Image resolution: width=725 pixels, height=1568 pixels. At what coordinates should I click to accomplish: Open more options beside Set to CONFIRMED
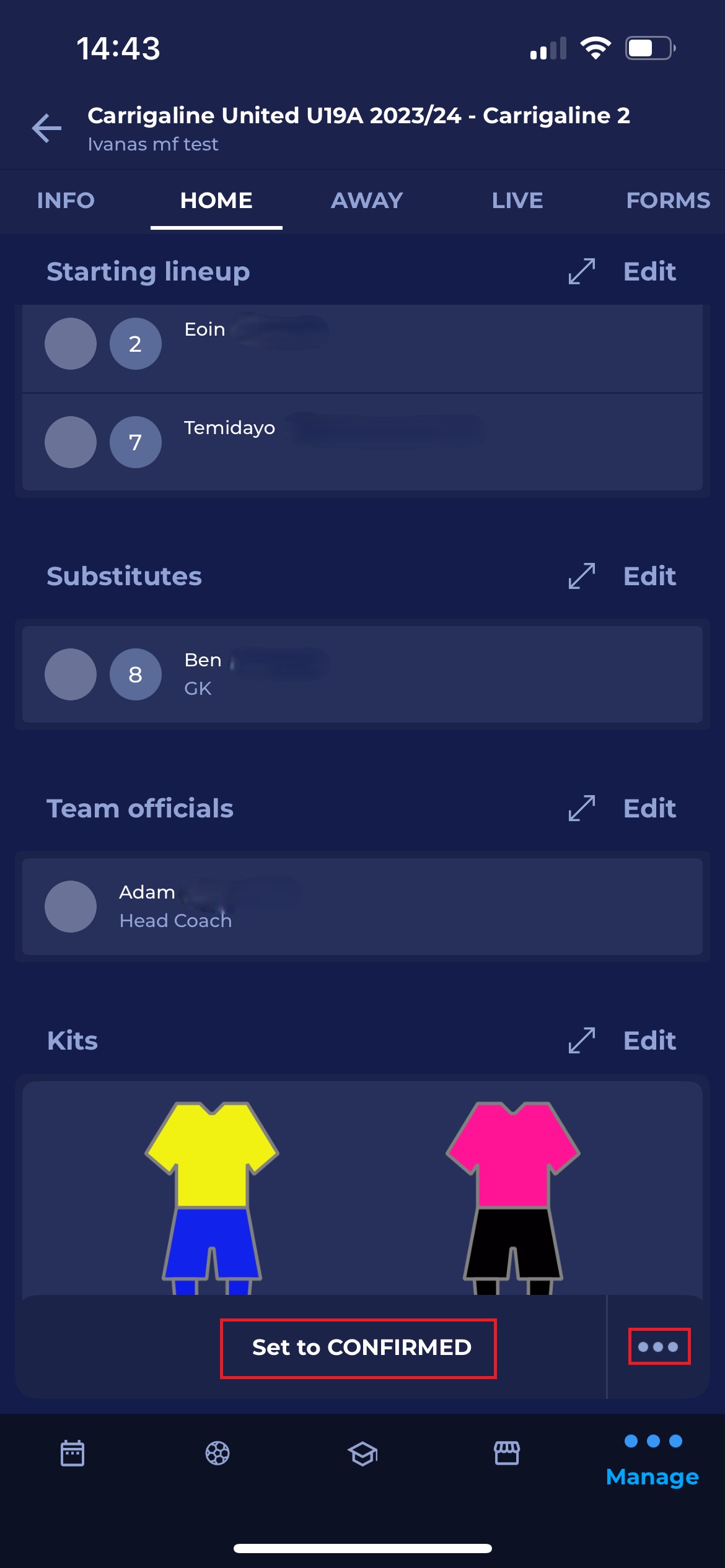point(659,1346)
